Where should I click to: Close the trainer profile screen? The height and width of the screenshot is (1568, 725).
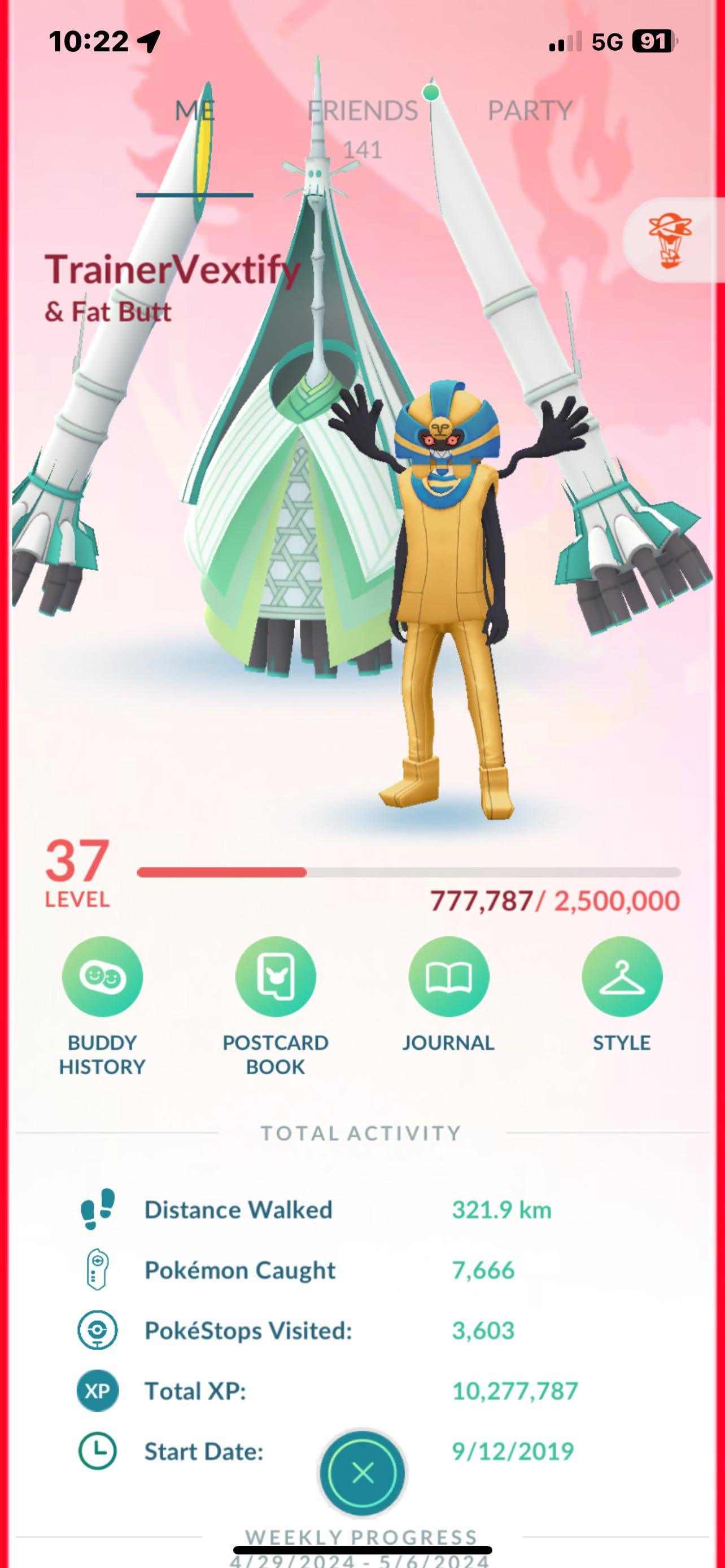(x=363, y=1473)
